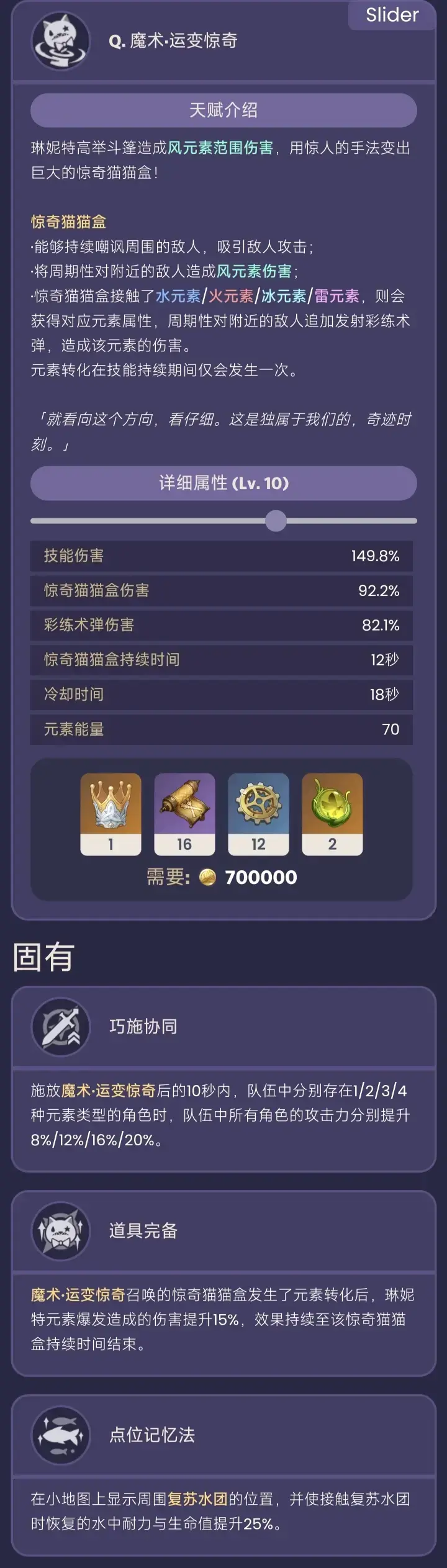
Task: Open the green orb material item
Action: 332,813
